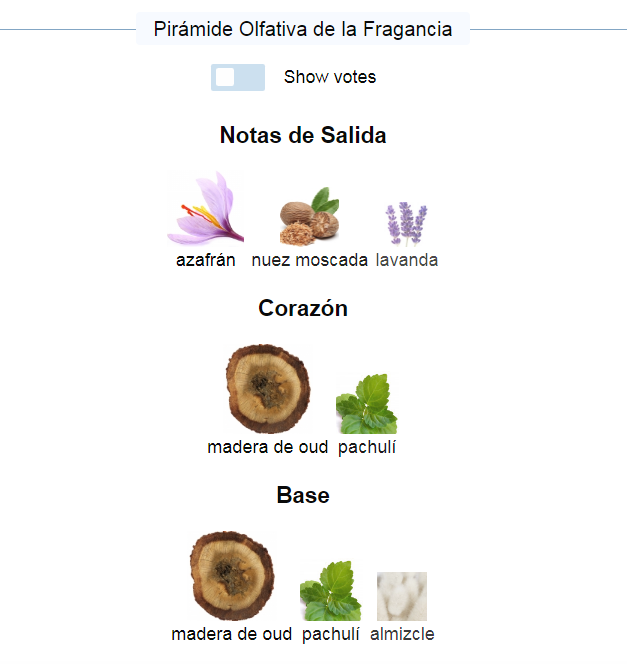Select the lavanda note
This screenshot has height=664, width=627.
pos(407,223)
